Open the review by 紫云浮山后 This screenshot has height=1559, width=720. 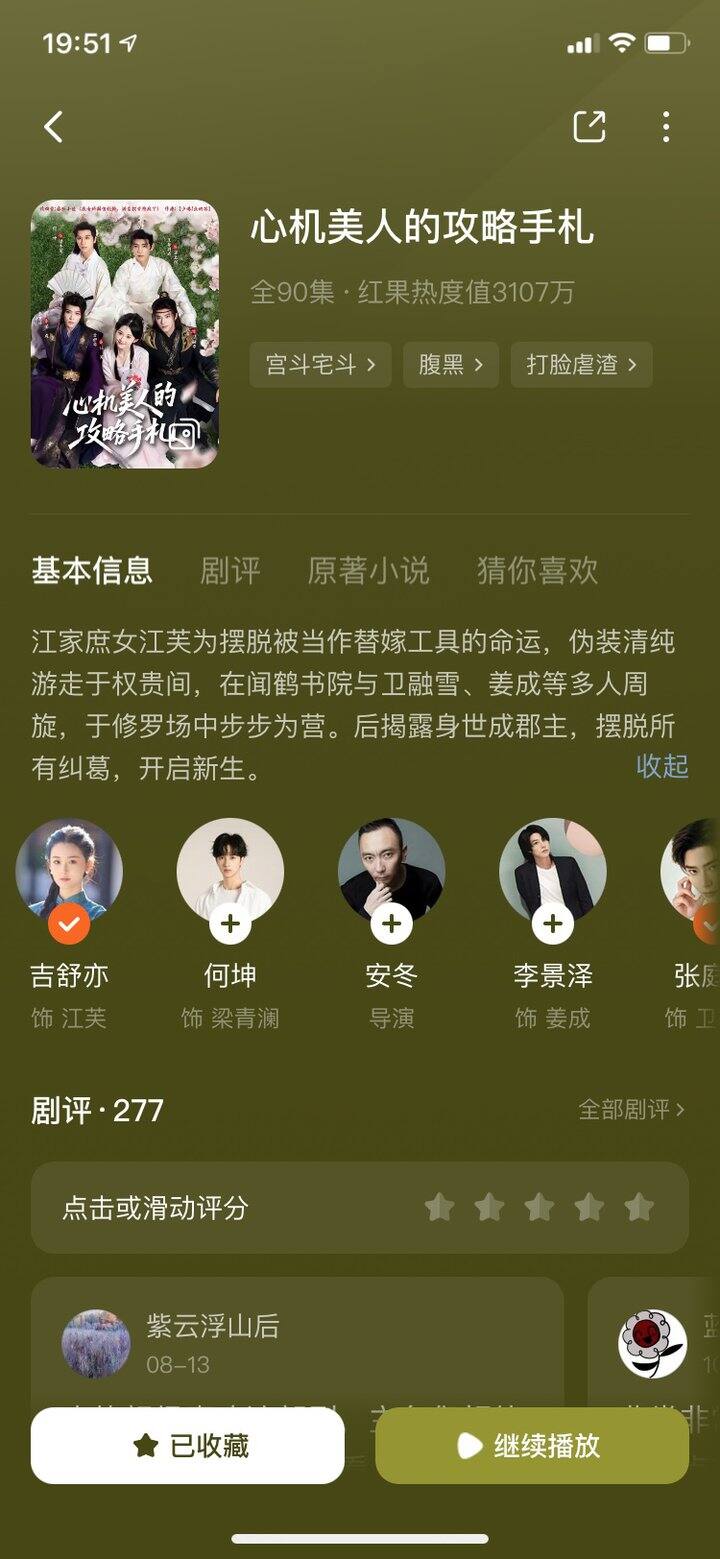coord(297,1340)
